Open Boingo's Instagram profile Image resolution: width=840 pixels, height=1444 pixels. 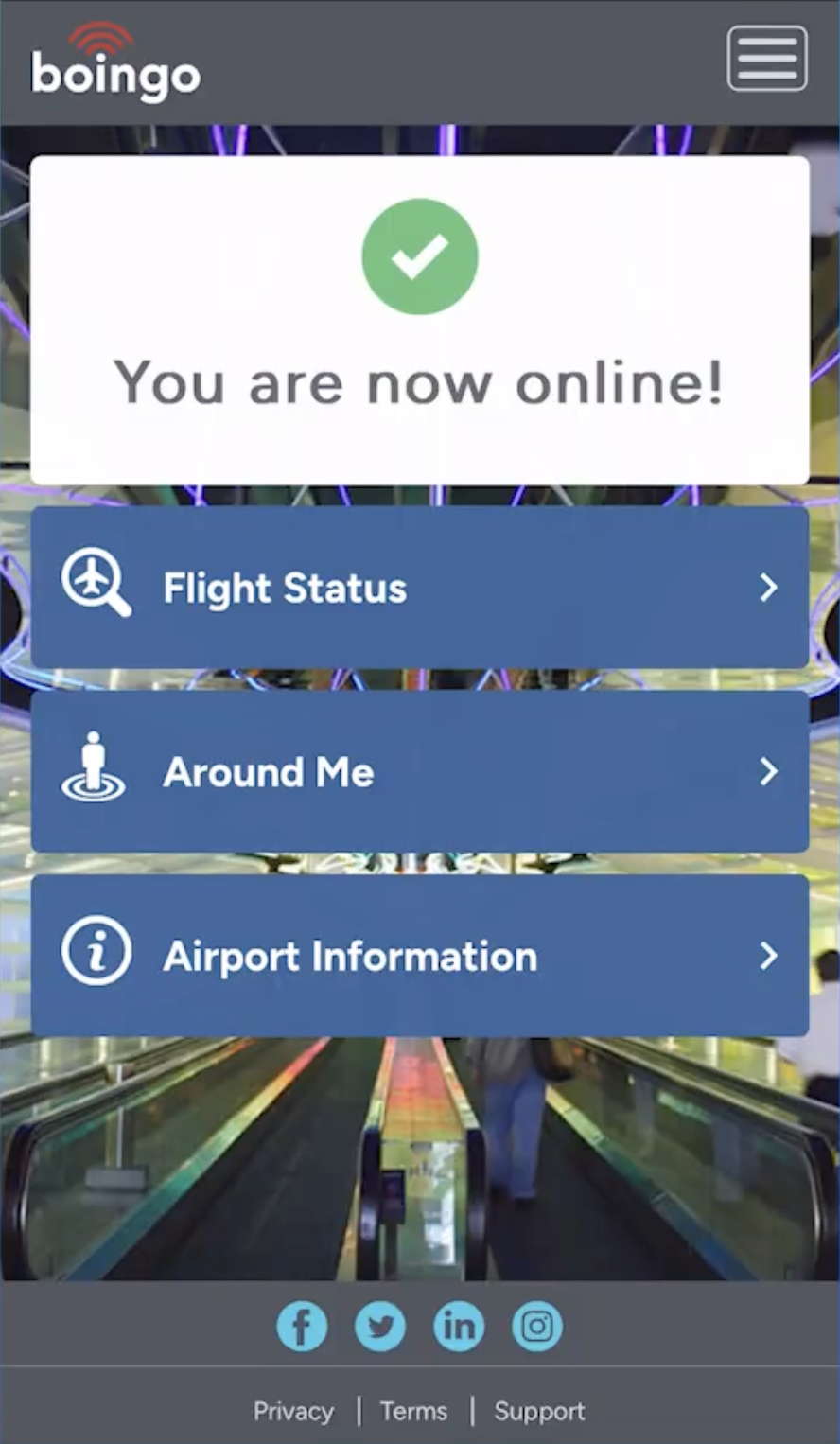[537, 1326]
